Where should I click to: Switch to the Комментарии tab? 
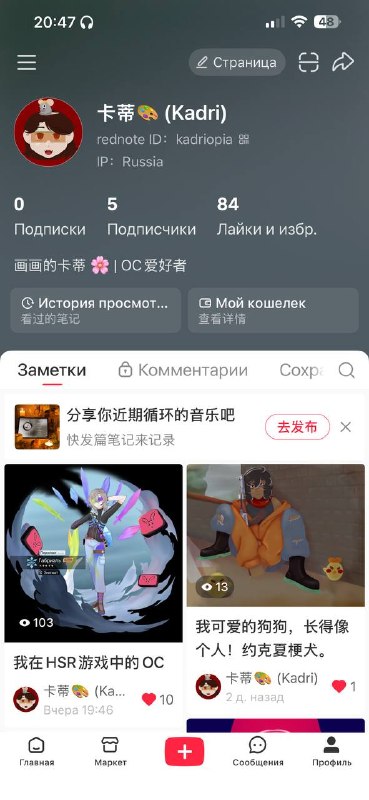click(x=183, y=370)
